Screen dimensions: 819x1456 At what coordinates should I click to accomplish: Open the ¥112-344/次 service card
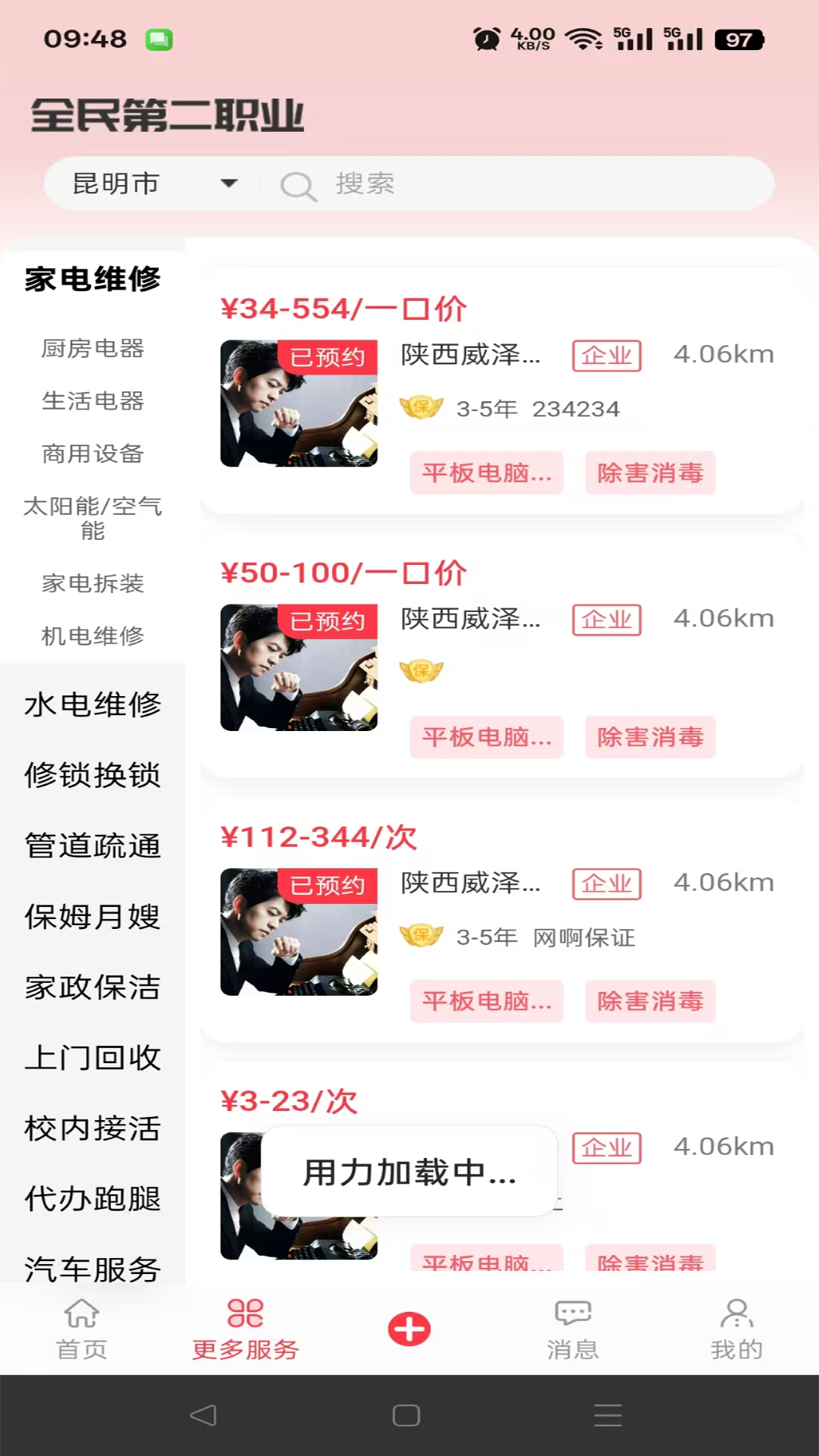pos(500,919)
